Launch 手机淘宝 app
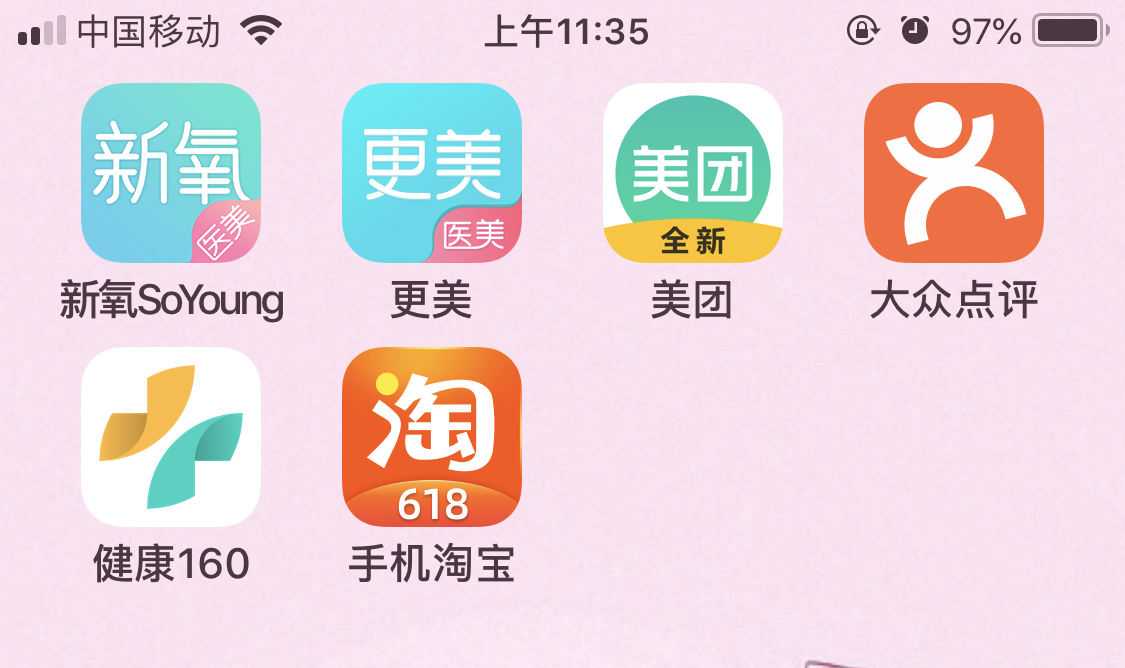Viewport: 1125px width, 668px height. [x=432, y=437]
